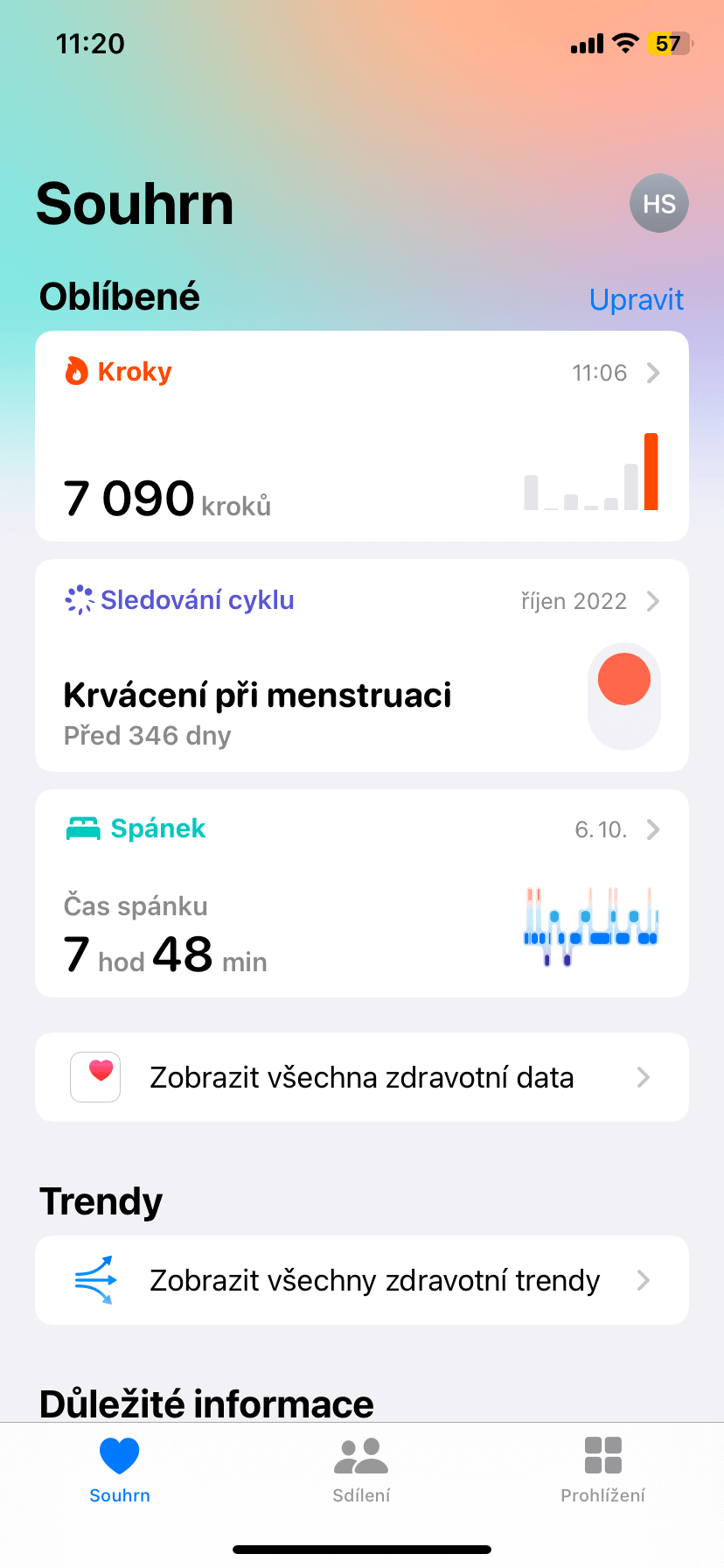Open the Spánek sleep card
724x1568 pixels.
[x=361, y=892]
